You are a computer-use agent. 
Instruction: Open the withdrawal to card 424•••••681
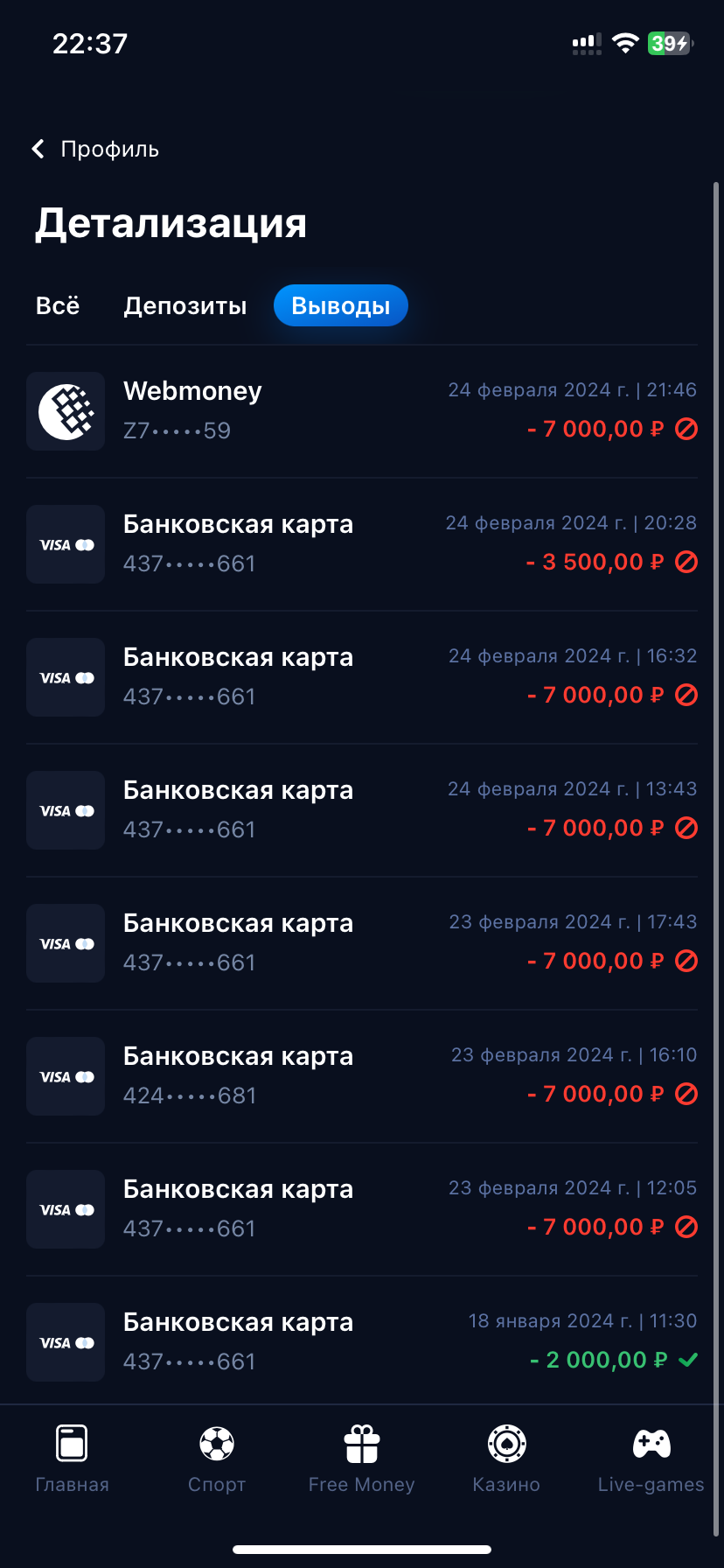click(361, 1076)
